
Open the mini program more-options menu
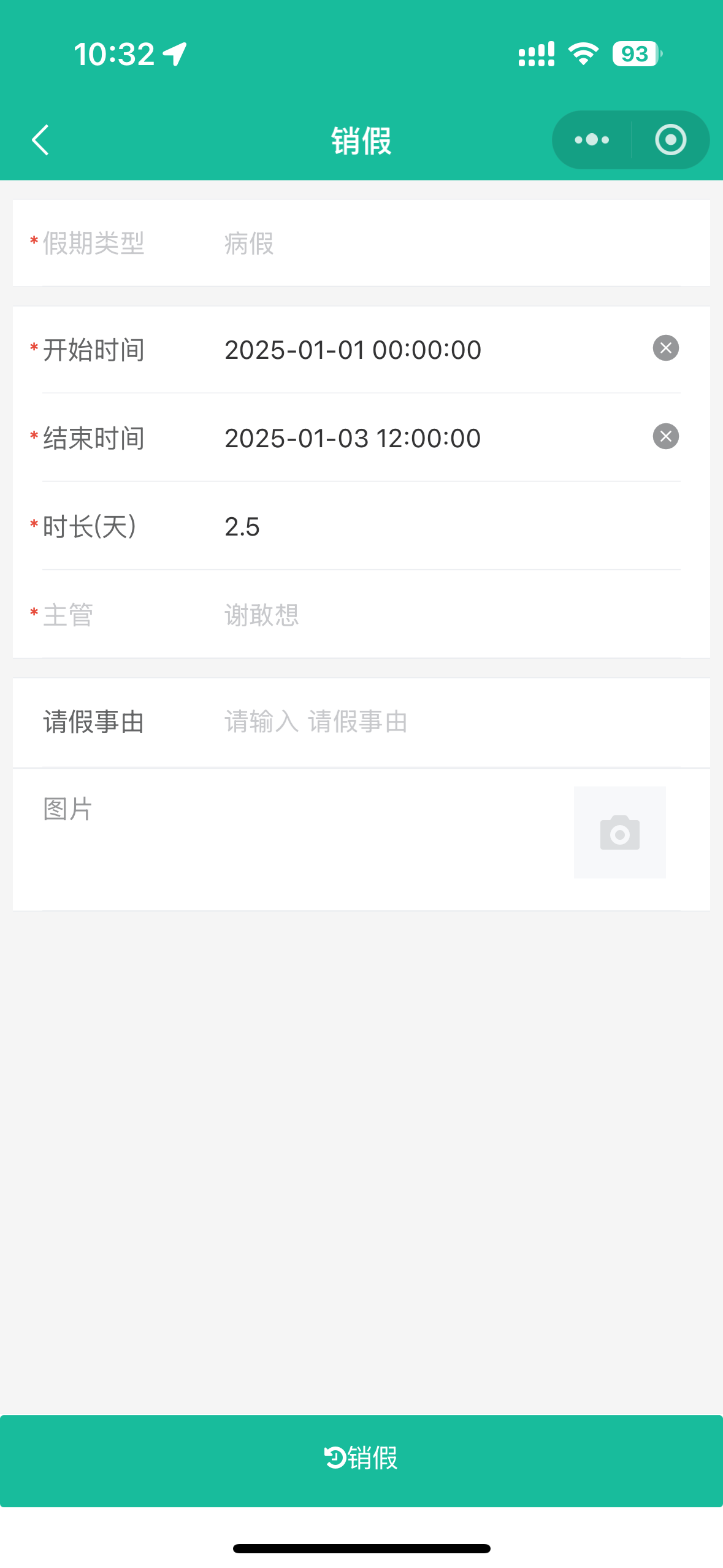(592, 140)
